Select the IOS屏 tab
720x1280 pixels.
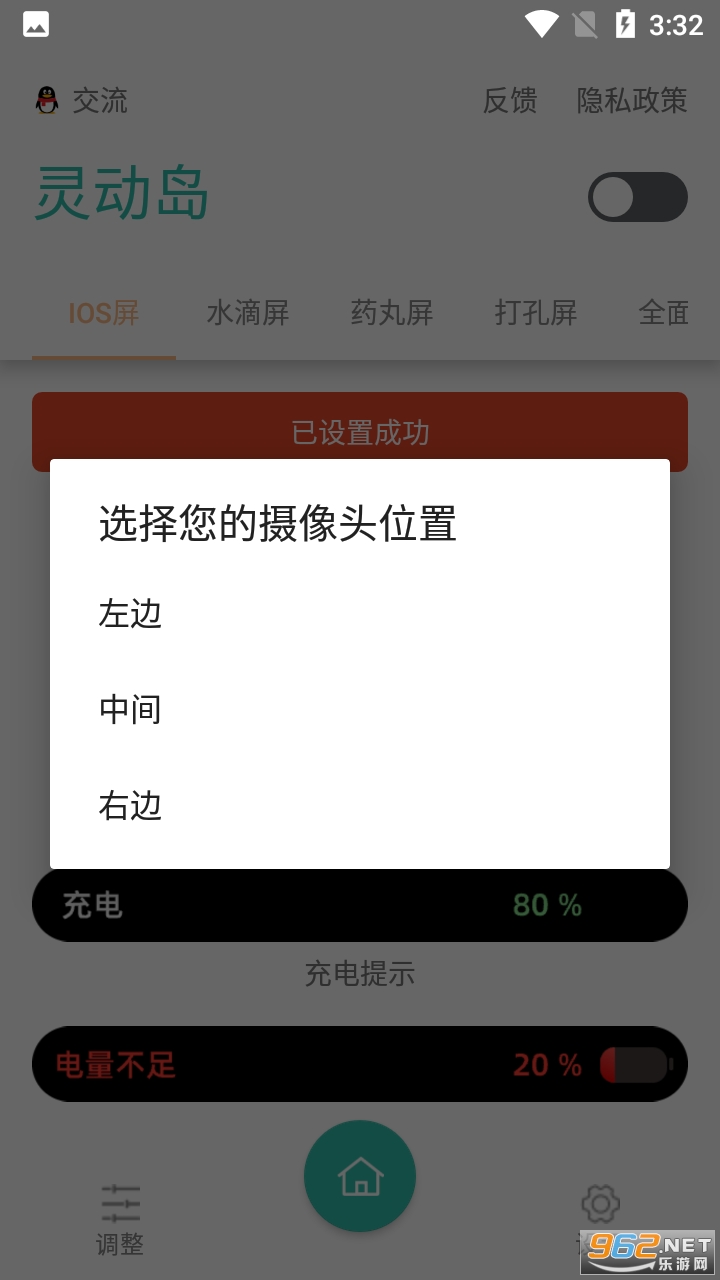[x=104, y=313]
